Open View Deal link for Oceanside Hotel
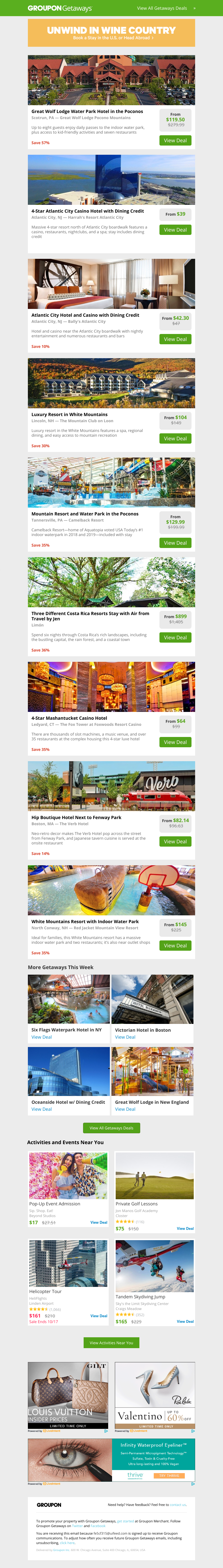Image resolution: width=223 pixels, height=1568 pixels. coord(42,1109)
